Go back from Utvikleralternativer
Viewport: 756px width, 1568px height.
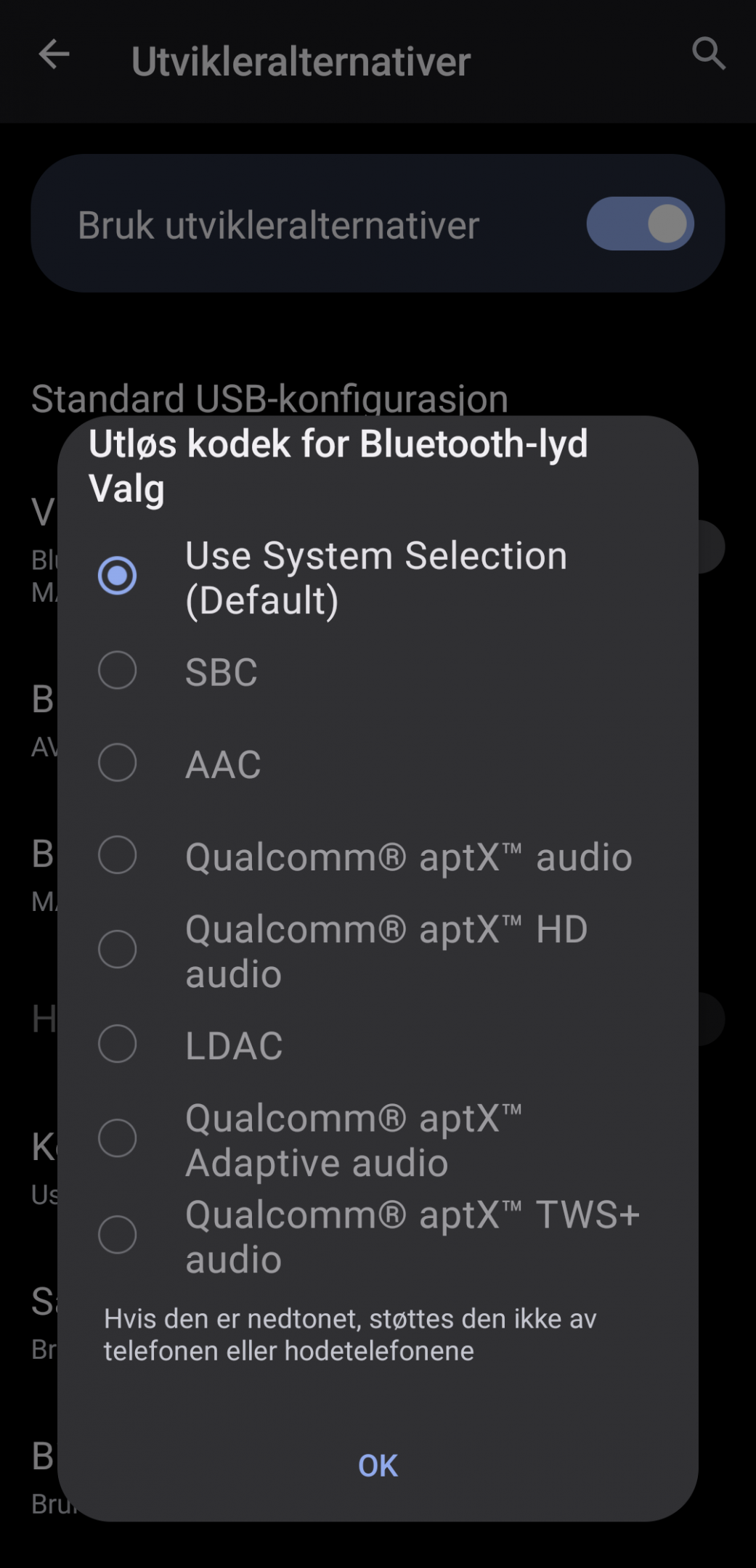click(54, 54)
